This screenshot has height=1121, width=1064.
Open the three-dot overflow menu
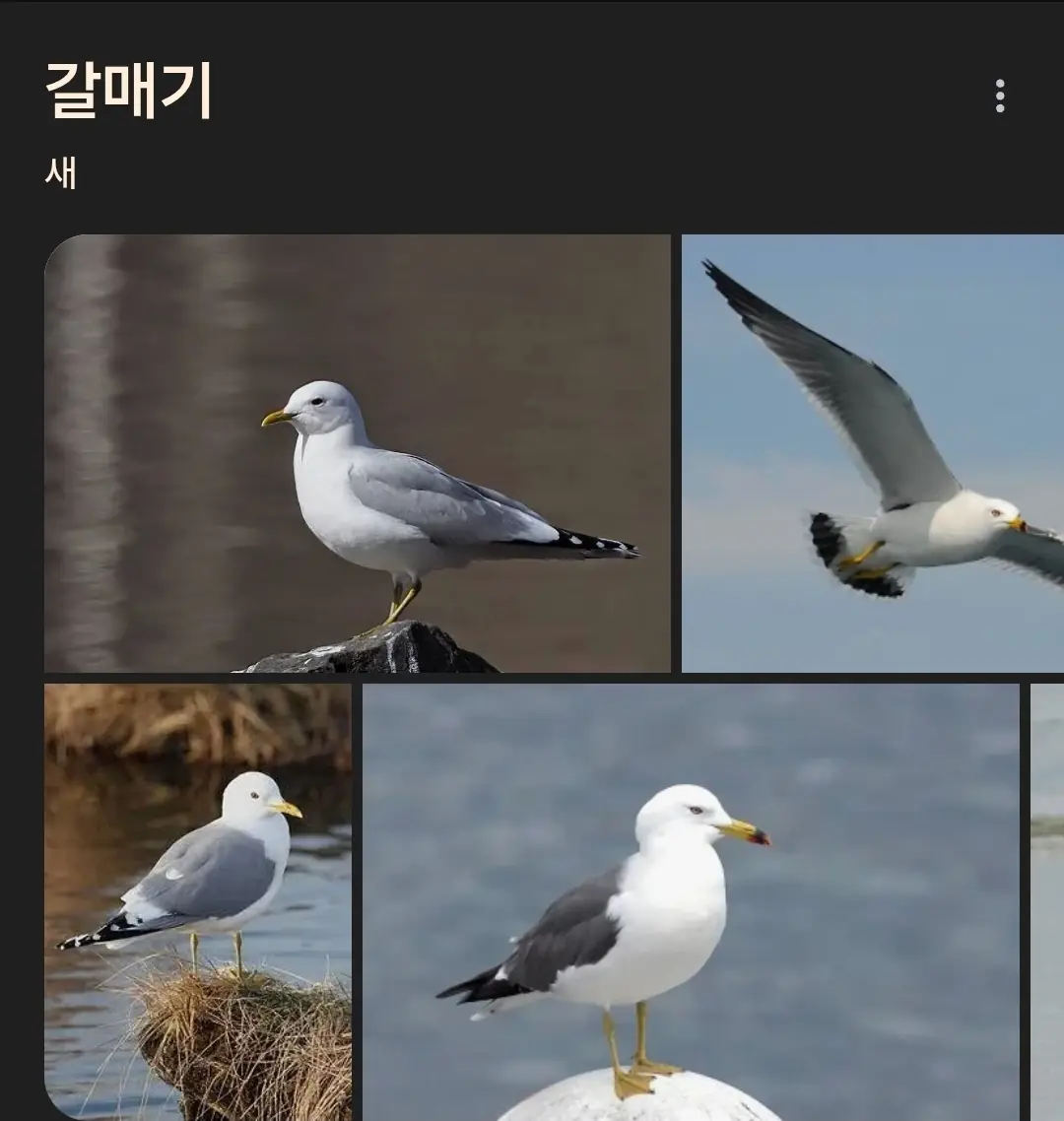(999, 96)
